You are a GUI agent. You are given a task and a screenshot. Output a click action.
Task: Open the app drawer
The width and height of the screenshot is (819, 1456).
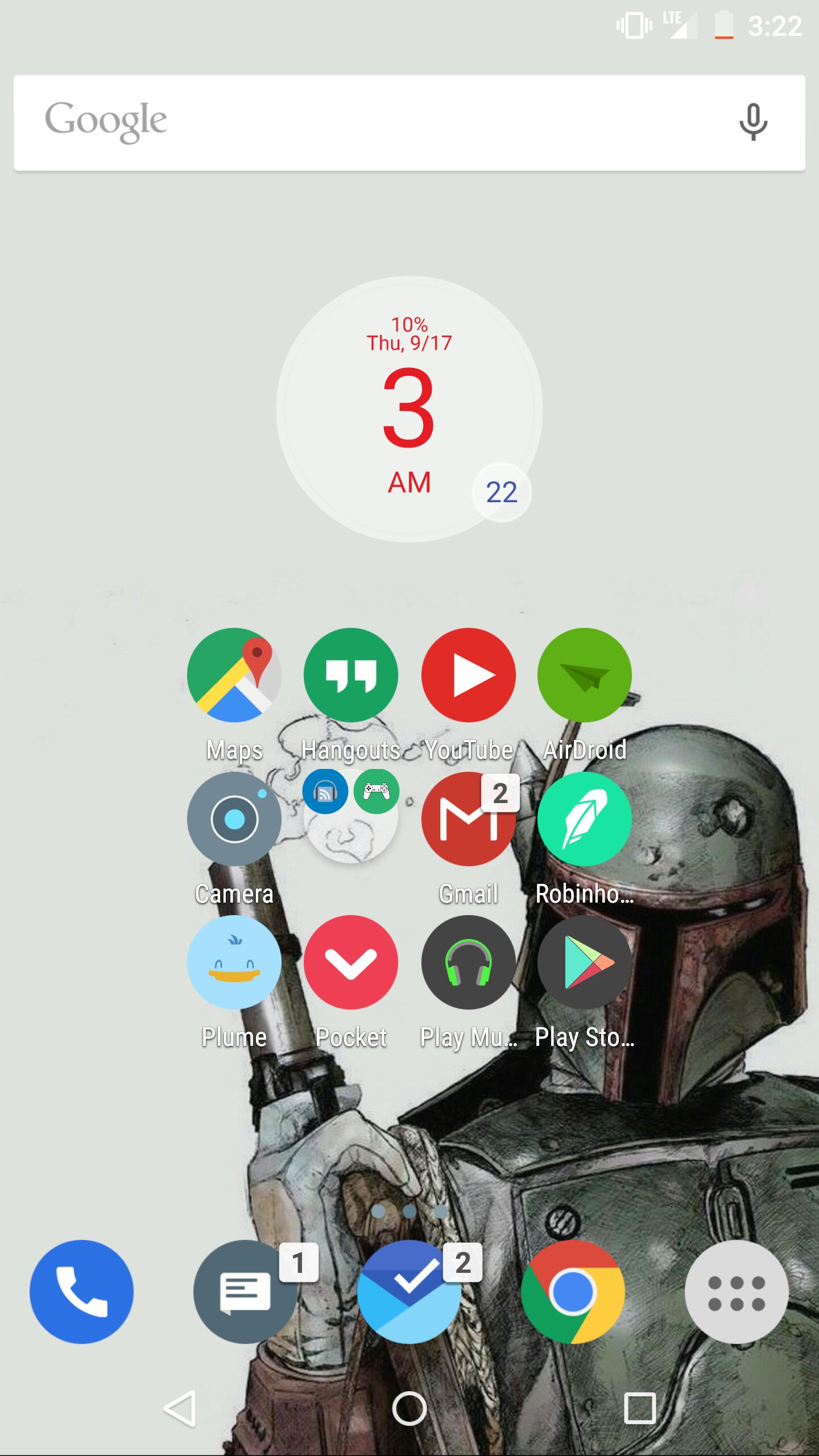click(737, 1292)
